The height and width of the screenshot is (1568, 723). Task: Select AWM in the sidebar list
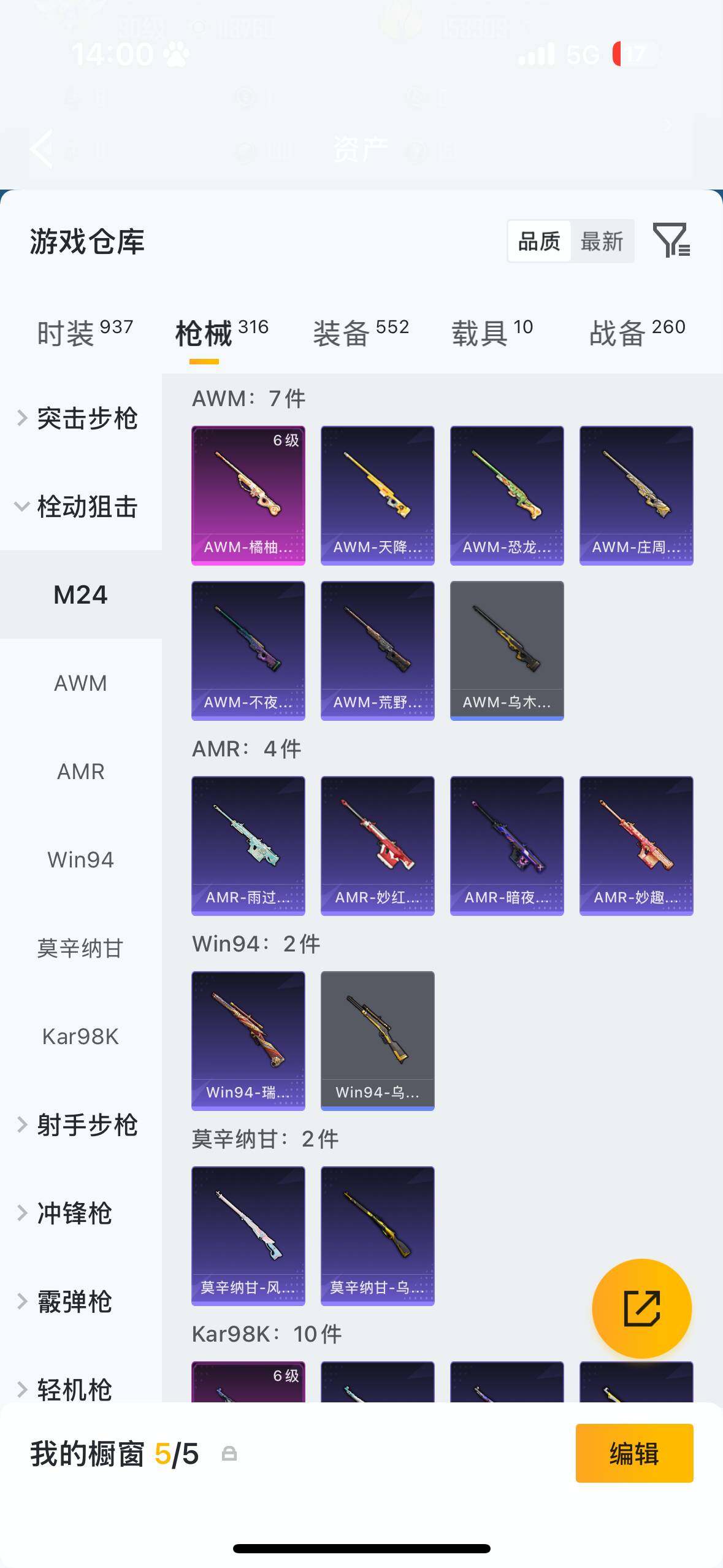point(80,683)
